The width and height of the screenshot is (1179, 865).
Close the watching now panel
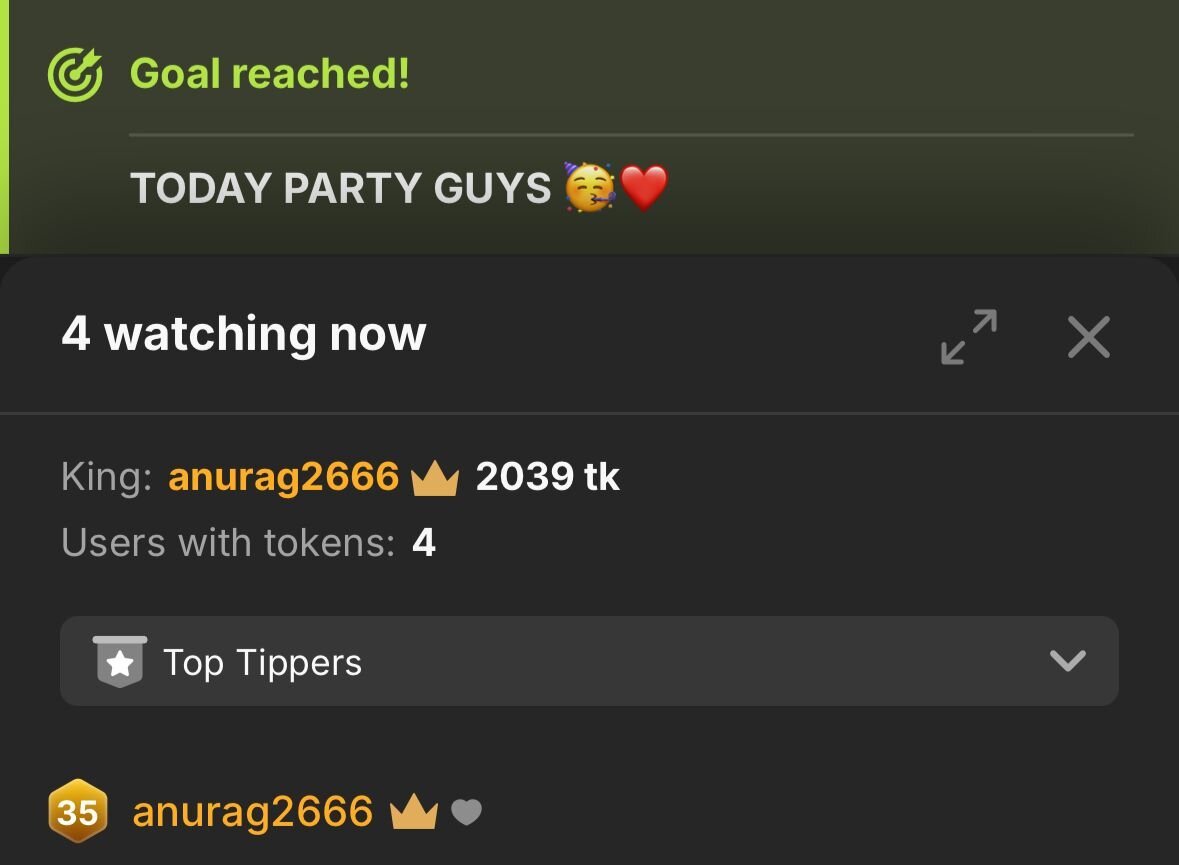coord(1088,336)
